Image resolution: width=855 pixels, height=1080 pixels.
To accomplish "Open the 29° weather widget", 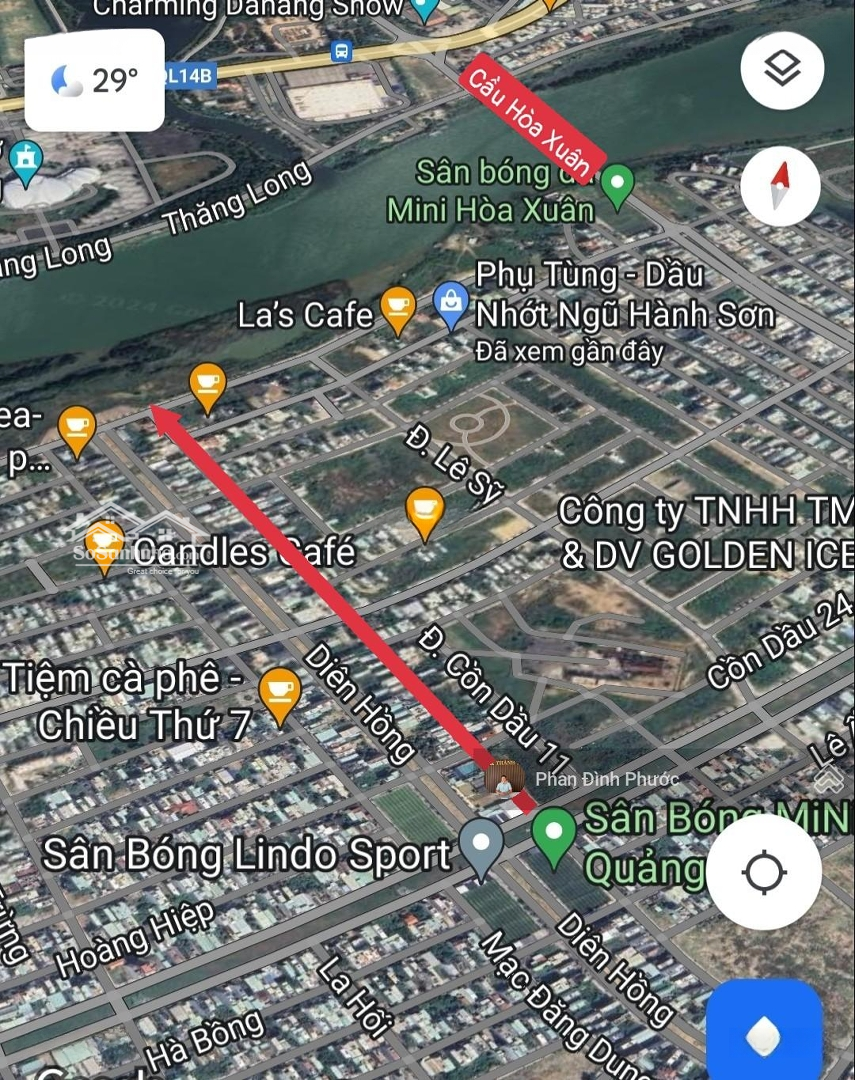I will (x=94, y=80).
